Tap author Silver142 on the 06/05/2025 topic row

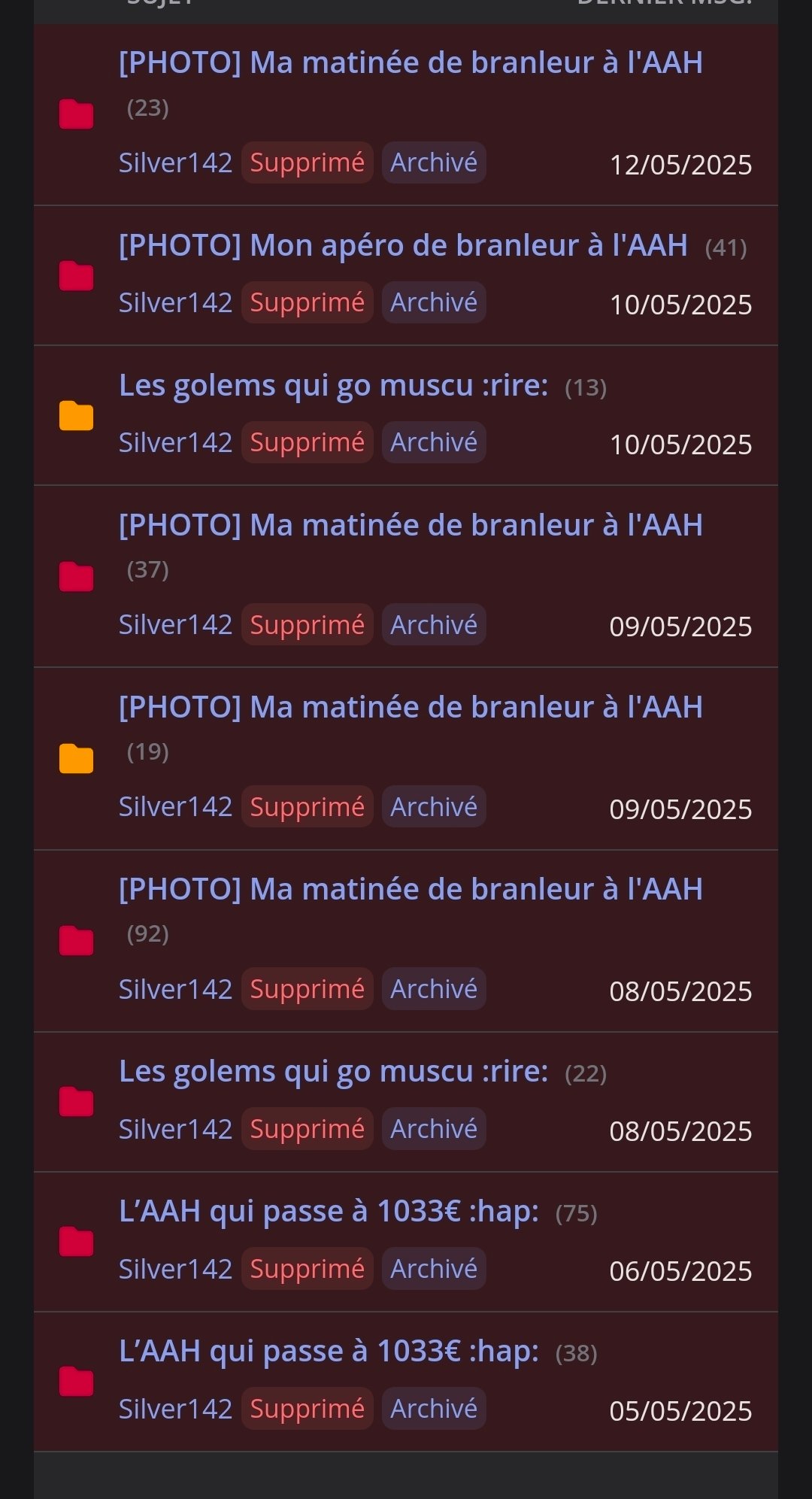click(175, 1270)
